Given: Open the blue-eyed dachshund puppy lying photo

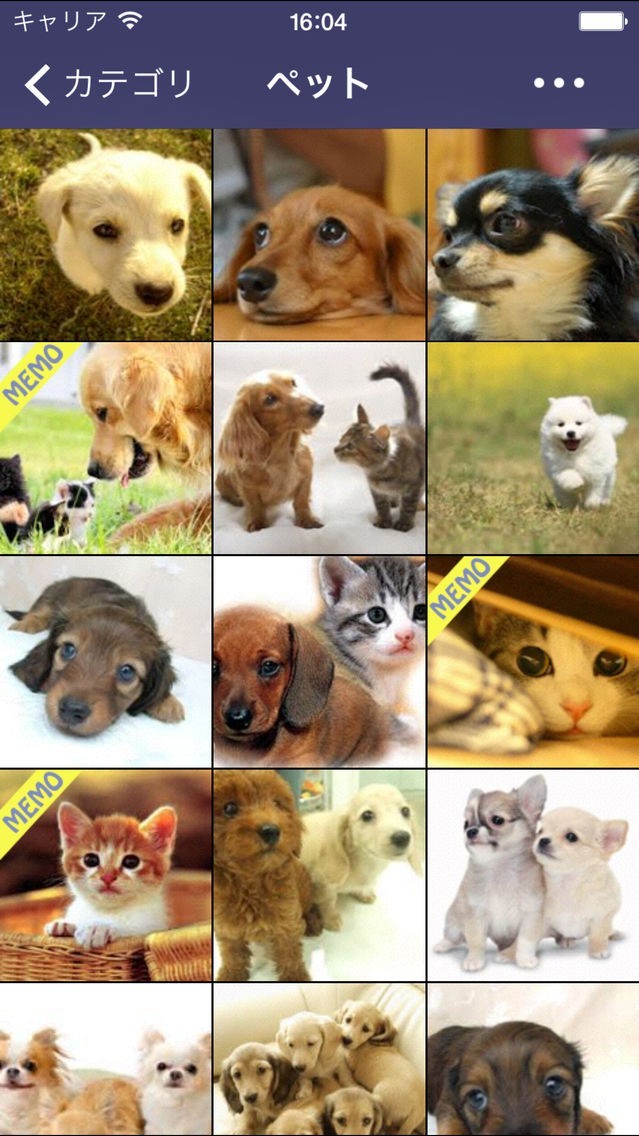Looking at the screenshot, I should tap(105, 662).
